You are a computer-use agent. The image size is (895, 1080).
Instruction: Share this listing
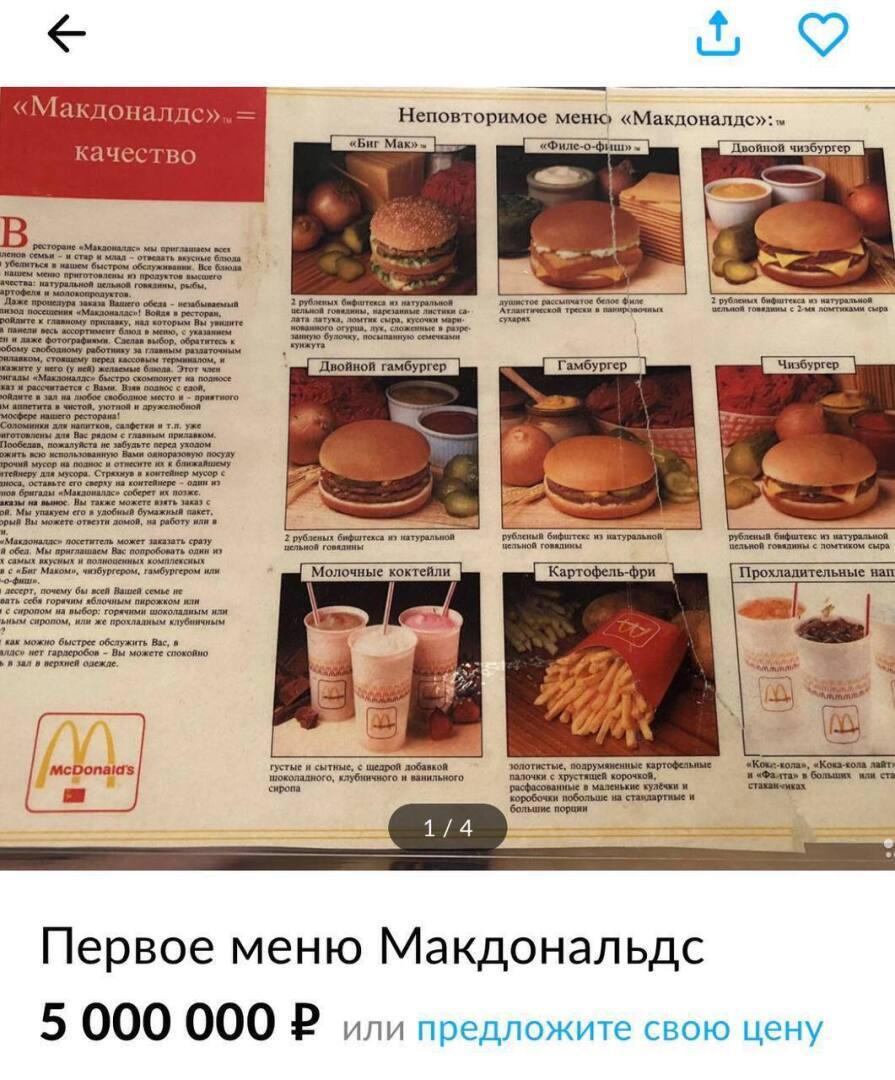[x=717, y=34]
